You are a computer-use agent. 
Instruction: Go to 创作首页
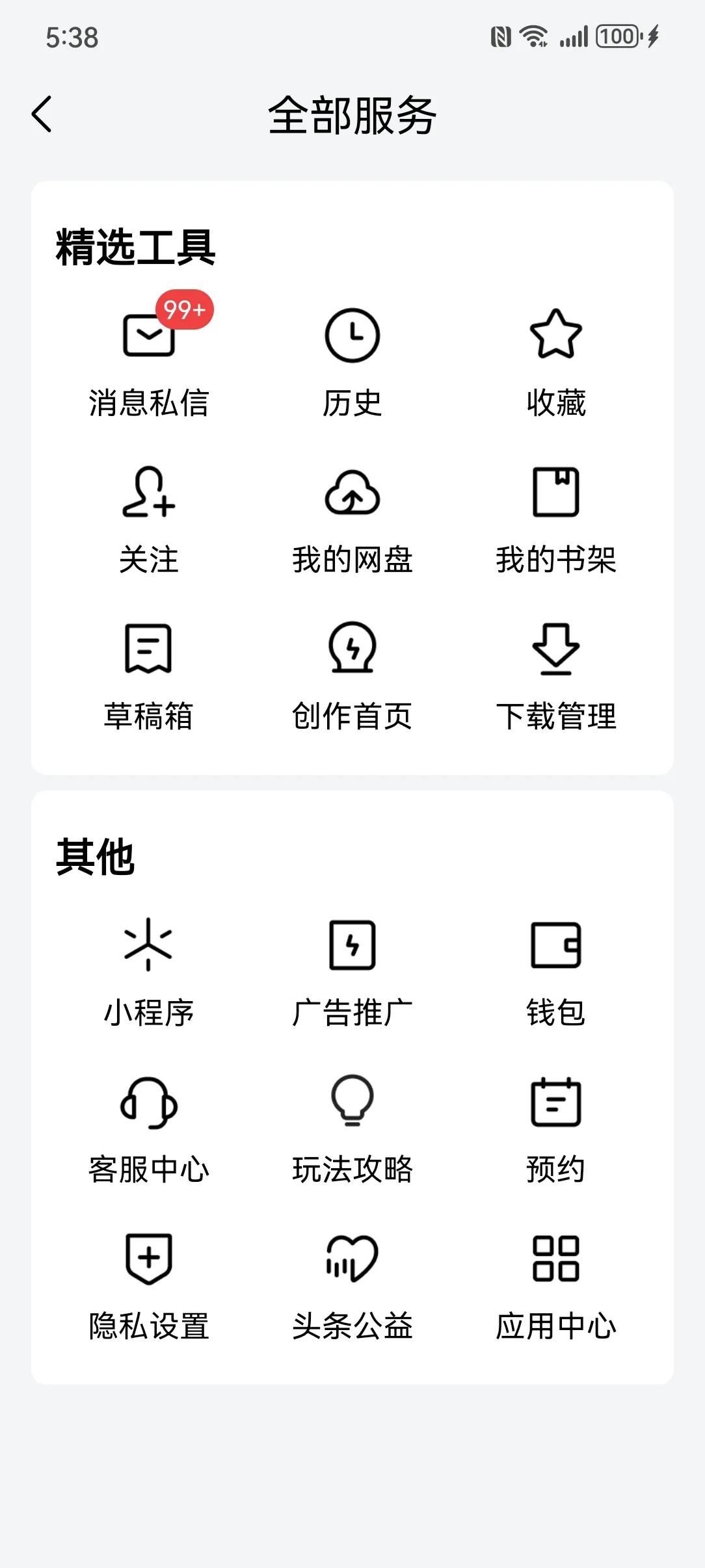point(352,677)
